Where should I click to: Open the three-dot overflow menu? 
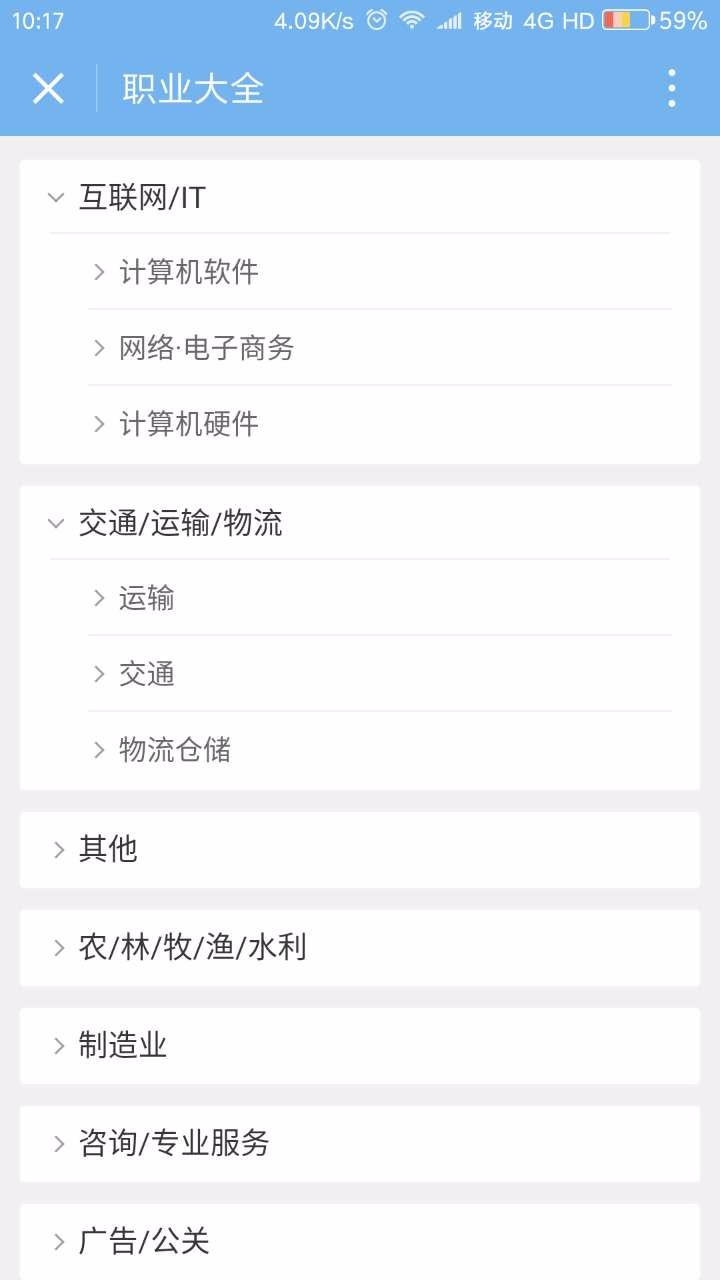point(671,89)
